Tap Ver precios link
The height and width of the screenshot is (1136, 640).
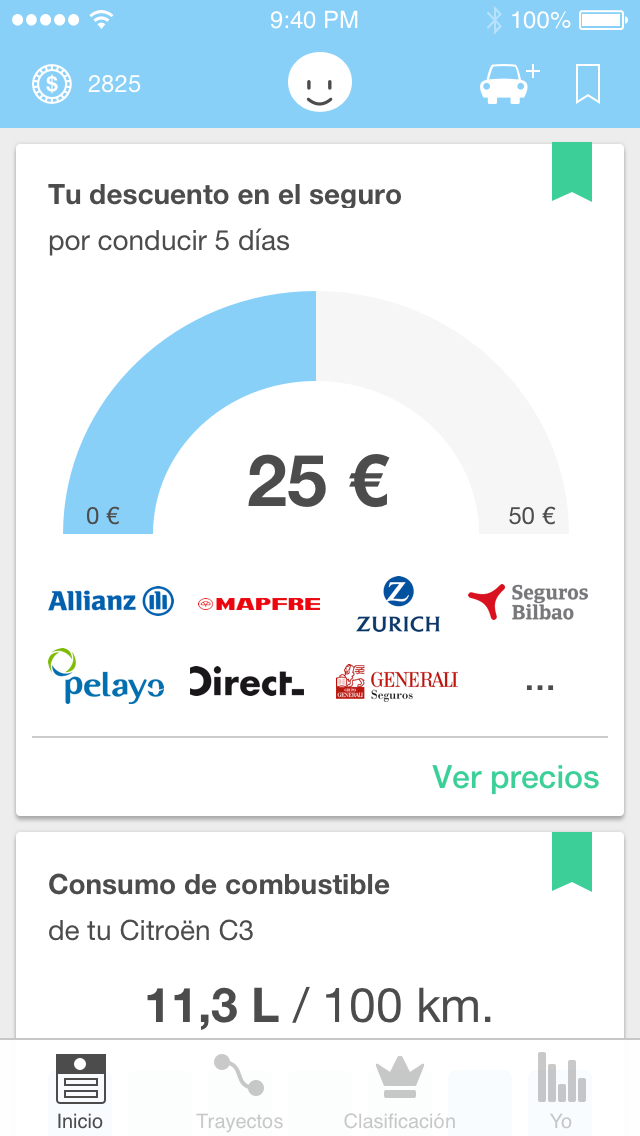(515, 777)
